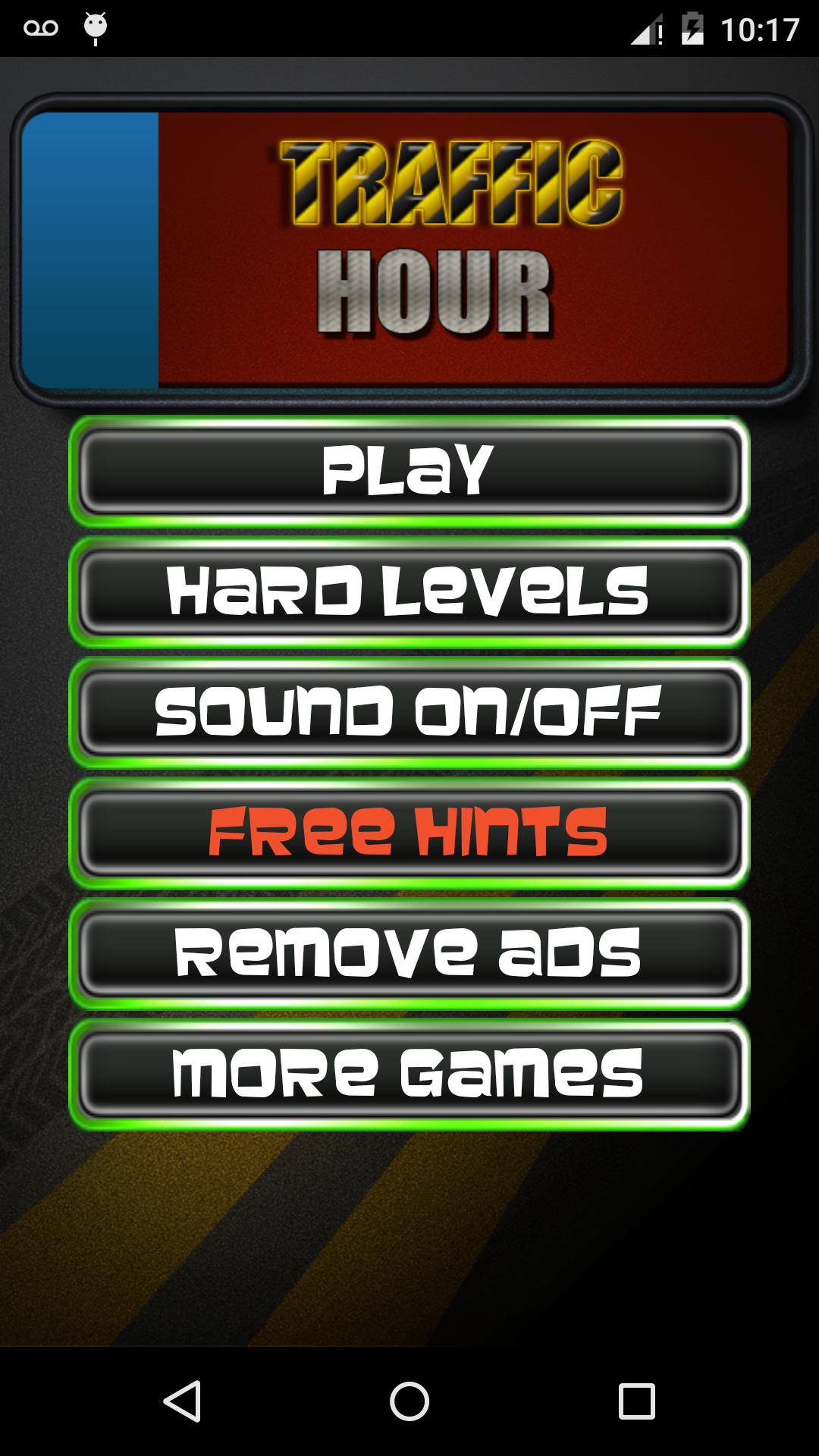
Task: Tap the Play button
Action: [x=409, y=471]
